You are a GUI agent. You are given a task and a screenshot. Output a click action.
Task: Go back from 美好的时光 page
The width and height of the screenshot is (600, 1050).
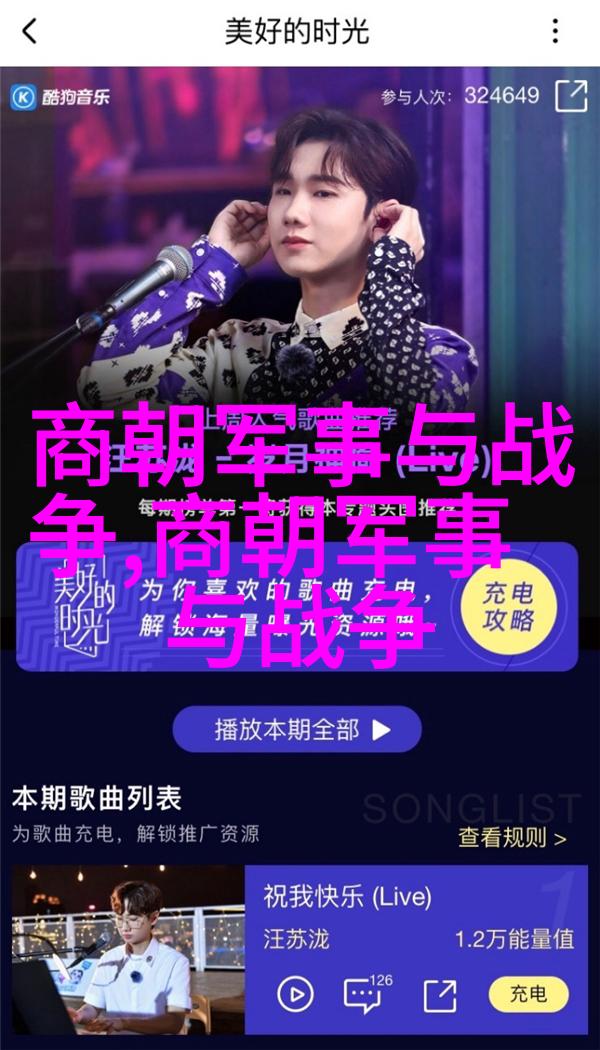[x=29, y=31]
